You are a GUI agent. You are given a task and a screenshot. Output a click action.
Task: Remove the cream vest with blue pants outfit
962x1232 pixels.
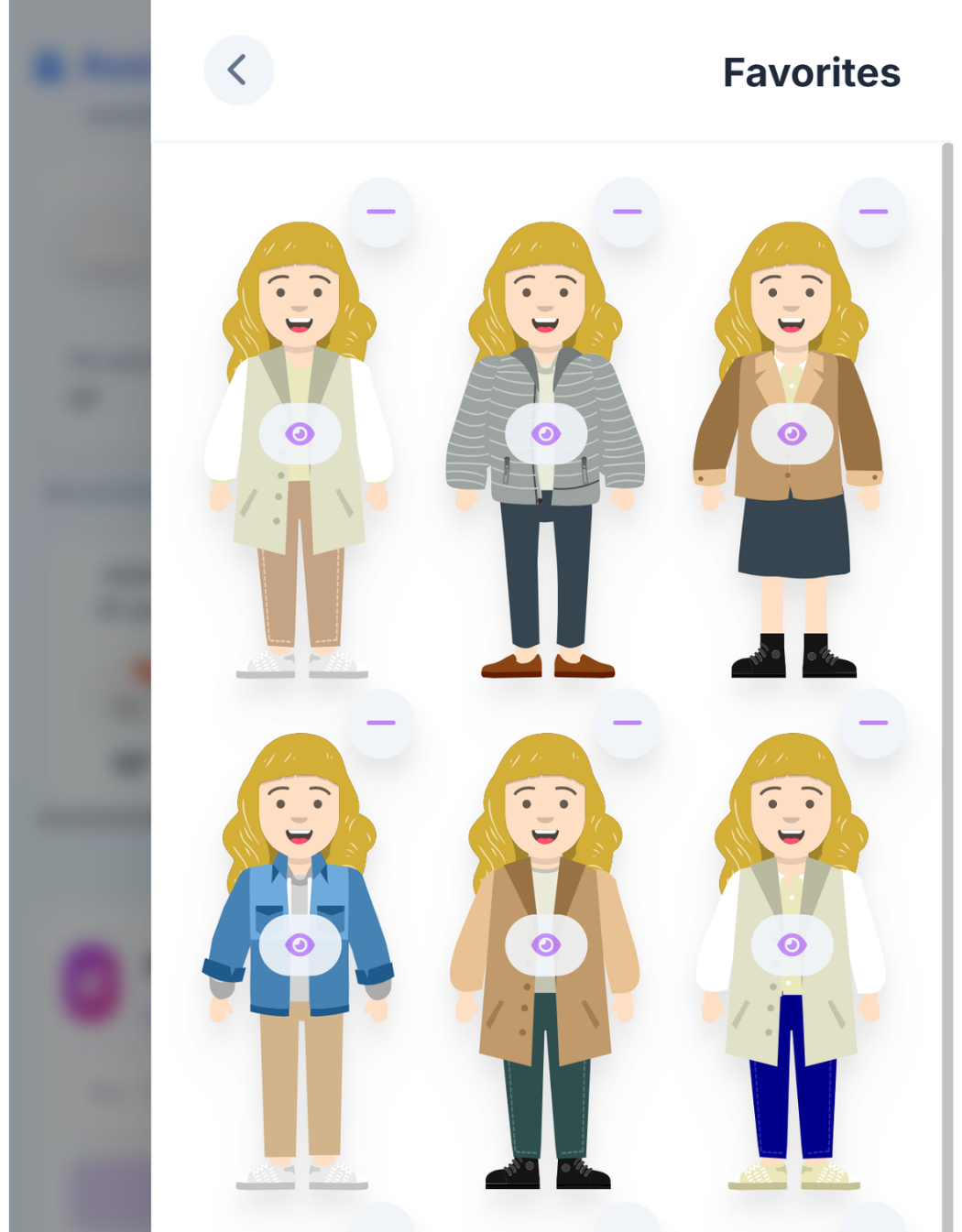pos(873,723)
